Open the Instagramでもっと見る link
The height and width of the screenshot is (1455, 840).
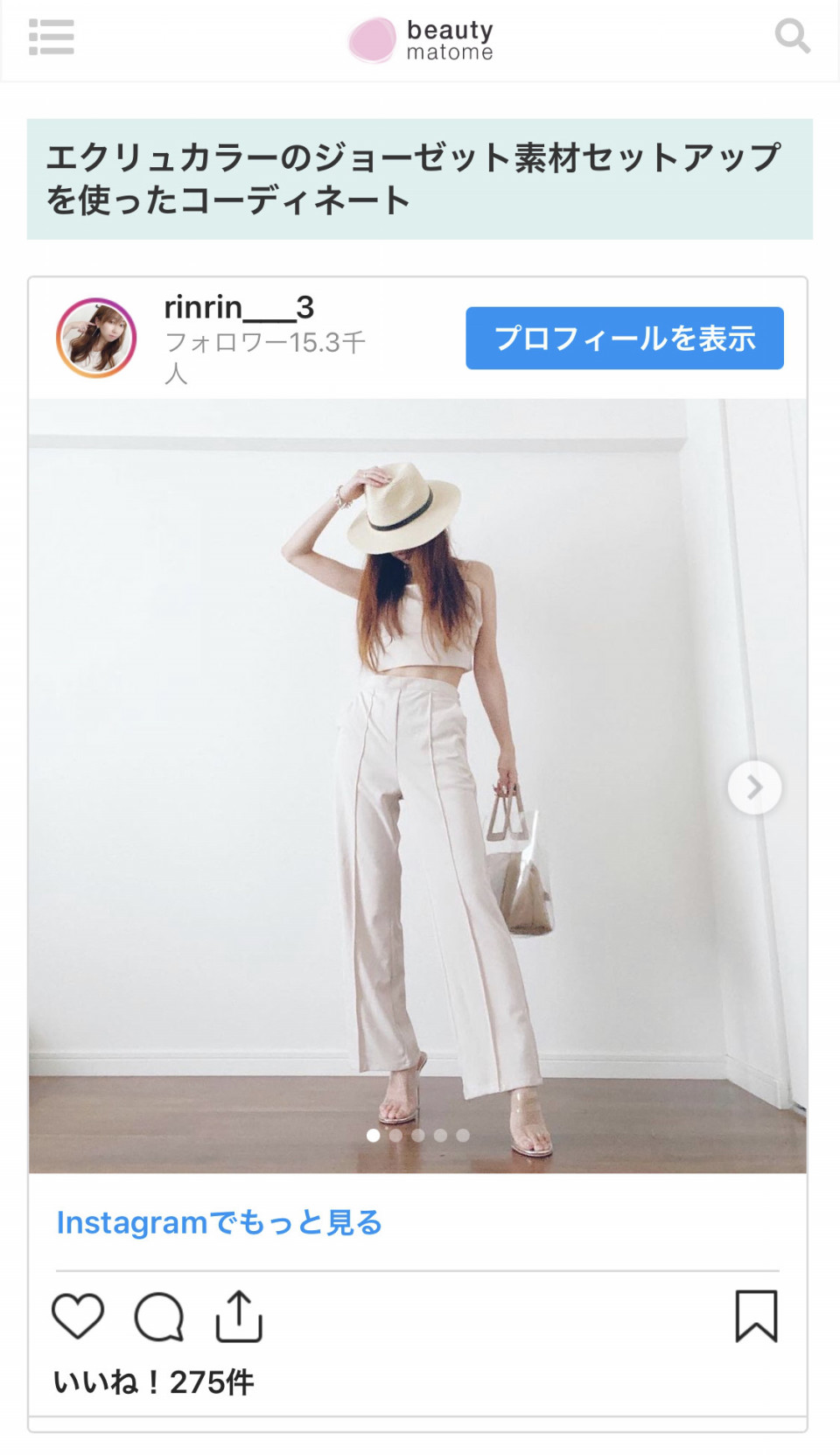tap(220, 1222)
